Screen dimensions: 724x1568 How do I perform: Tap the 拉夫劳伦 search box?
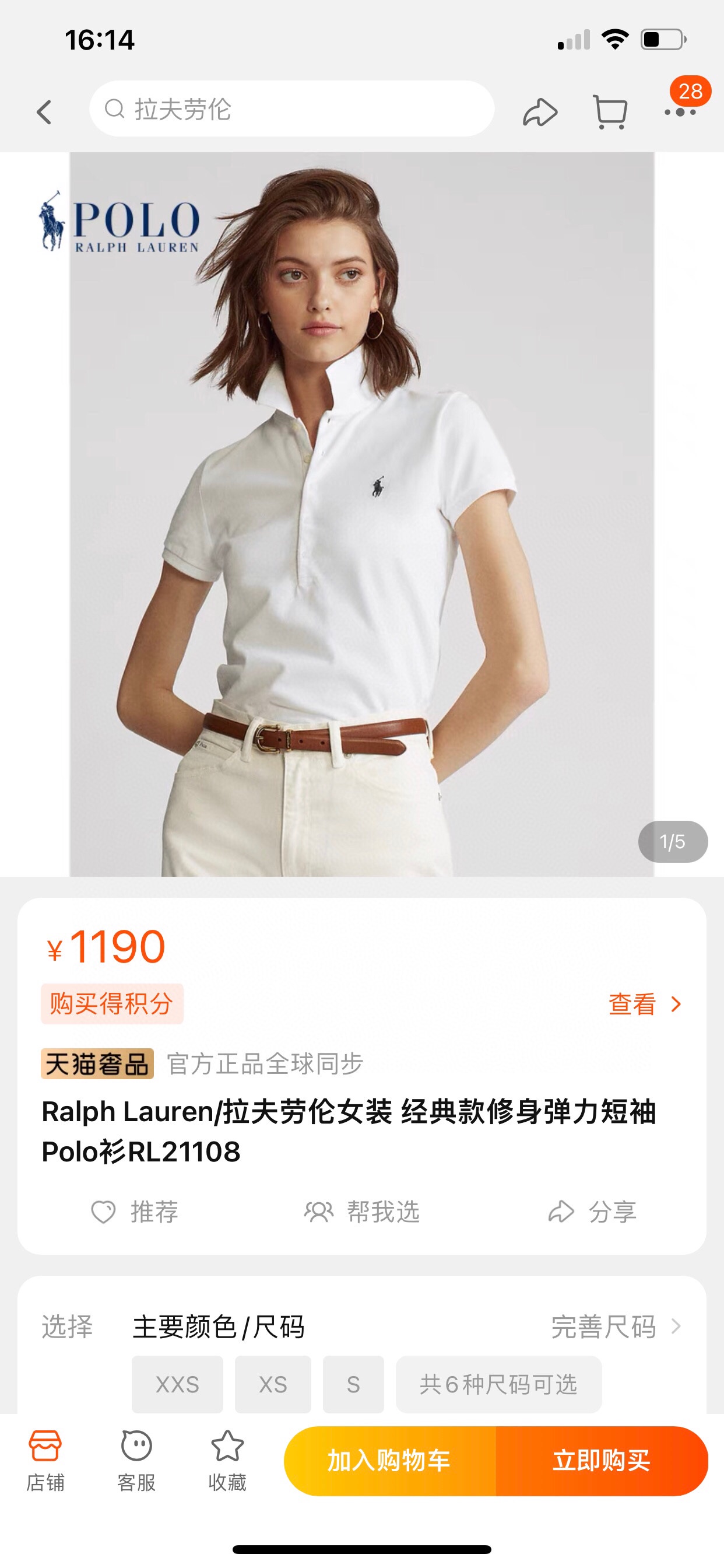coord(291,110)
